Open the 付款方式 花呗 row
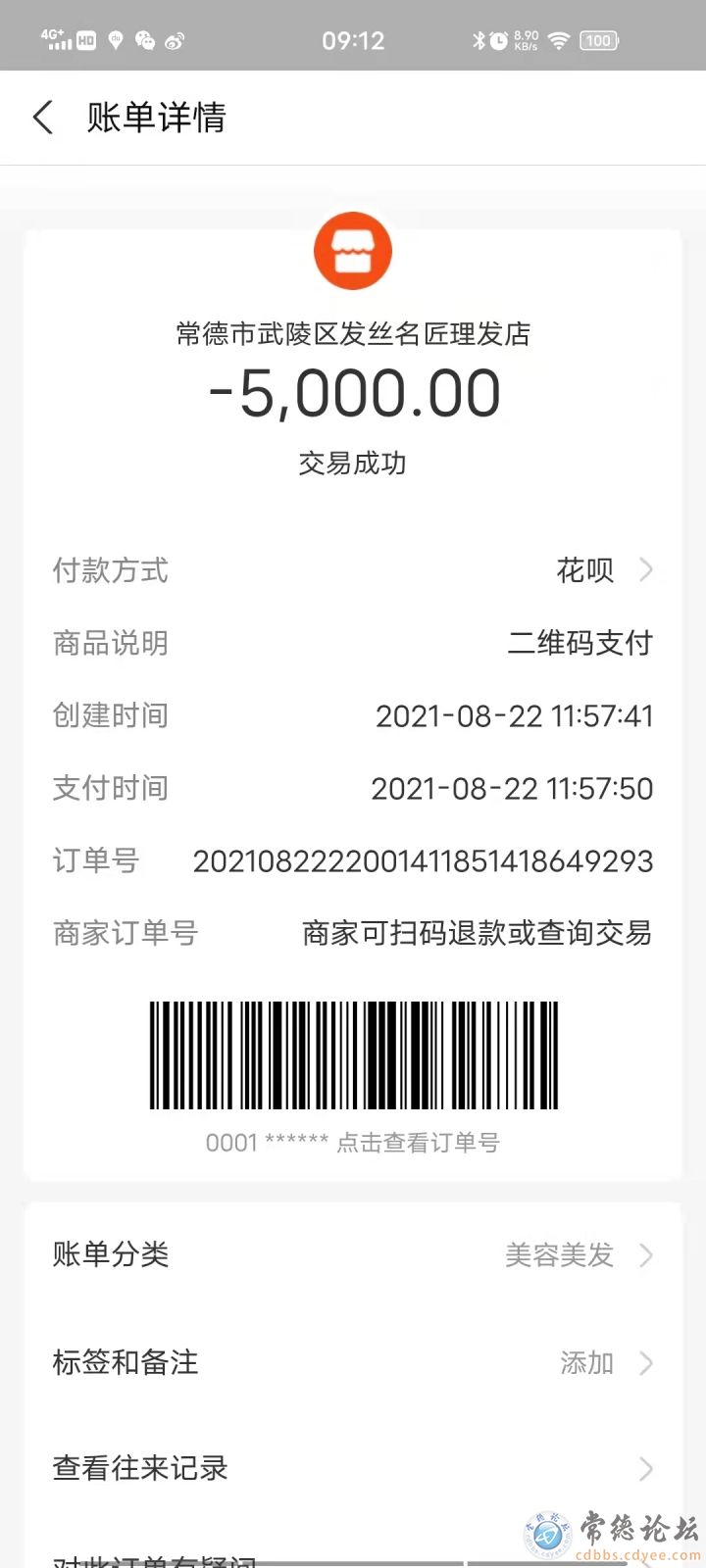The image size is (706, 1568). coord(353,570)
